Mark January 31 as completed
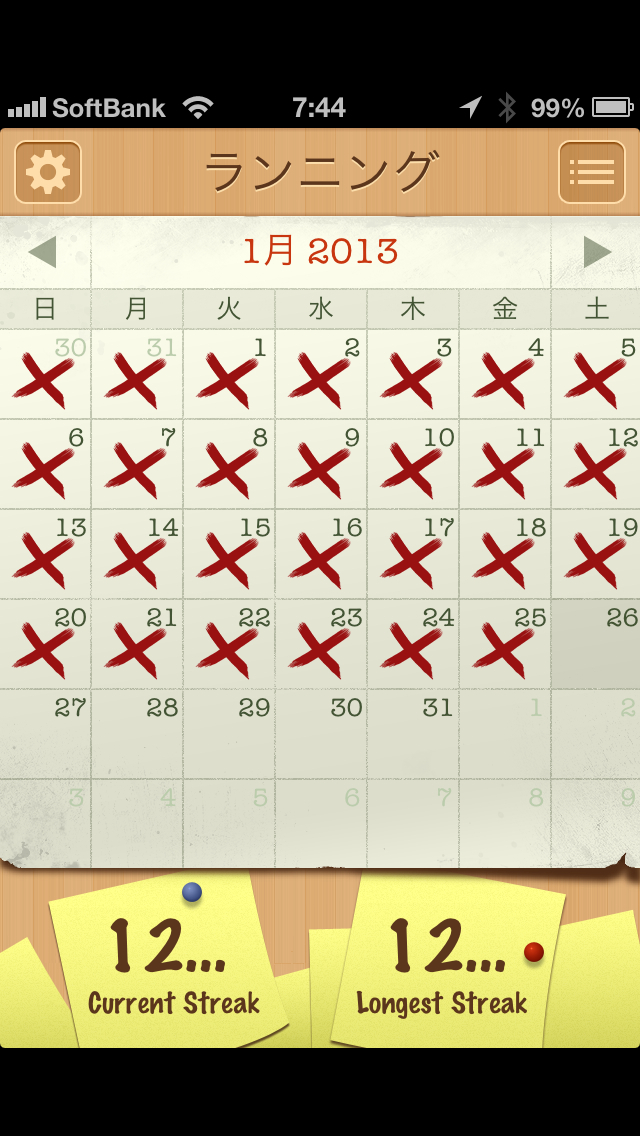This screenshot has height=1136, width=640. point(413,735)
